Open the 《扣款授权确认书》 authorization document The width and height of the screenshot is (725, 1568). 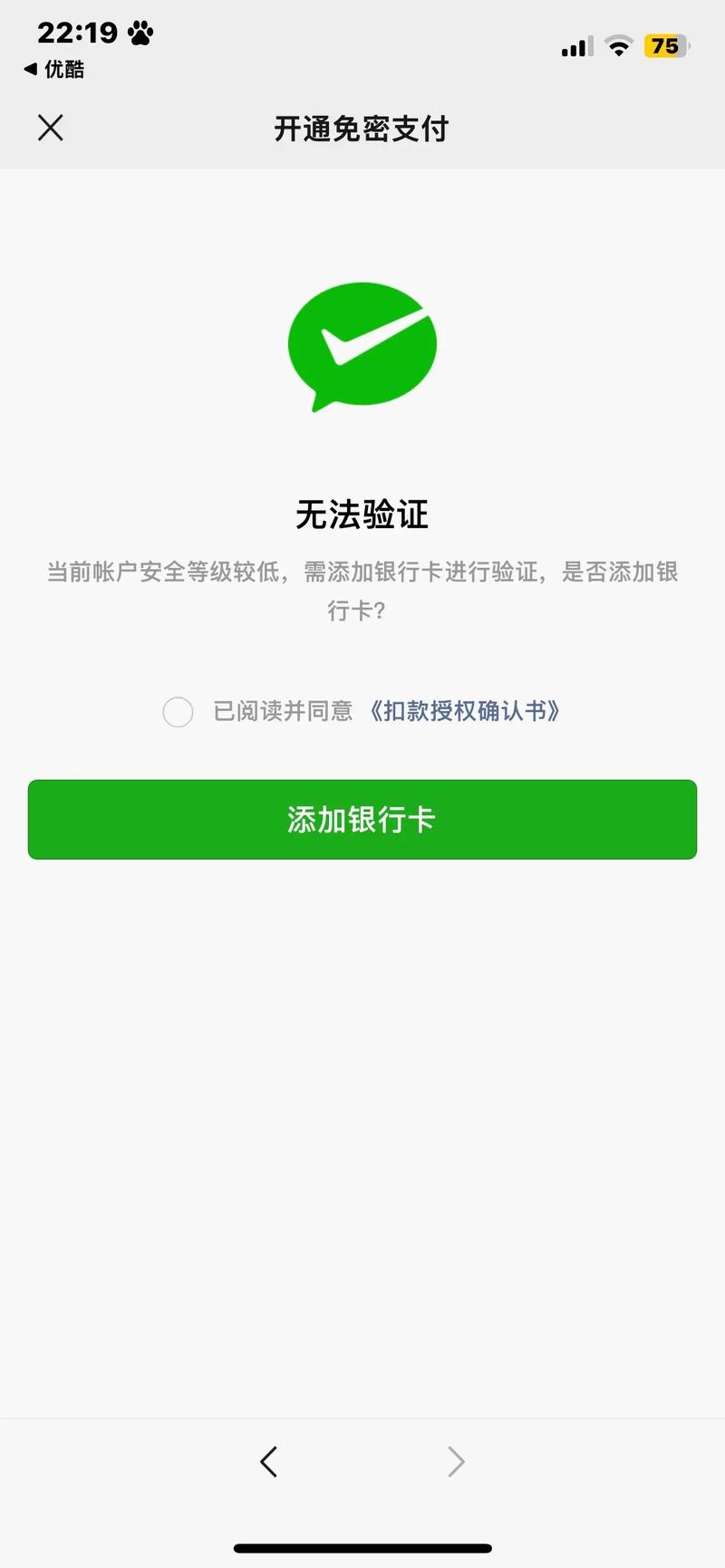[x=465, y=712]
